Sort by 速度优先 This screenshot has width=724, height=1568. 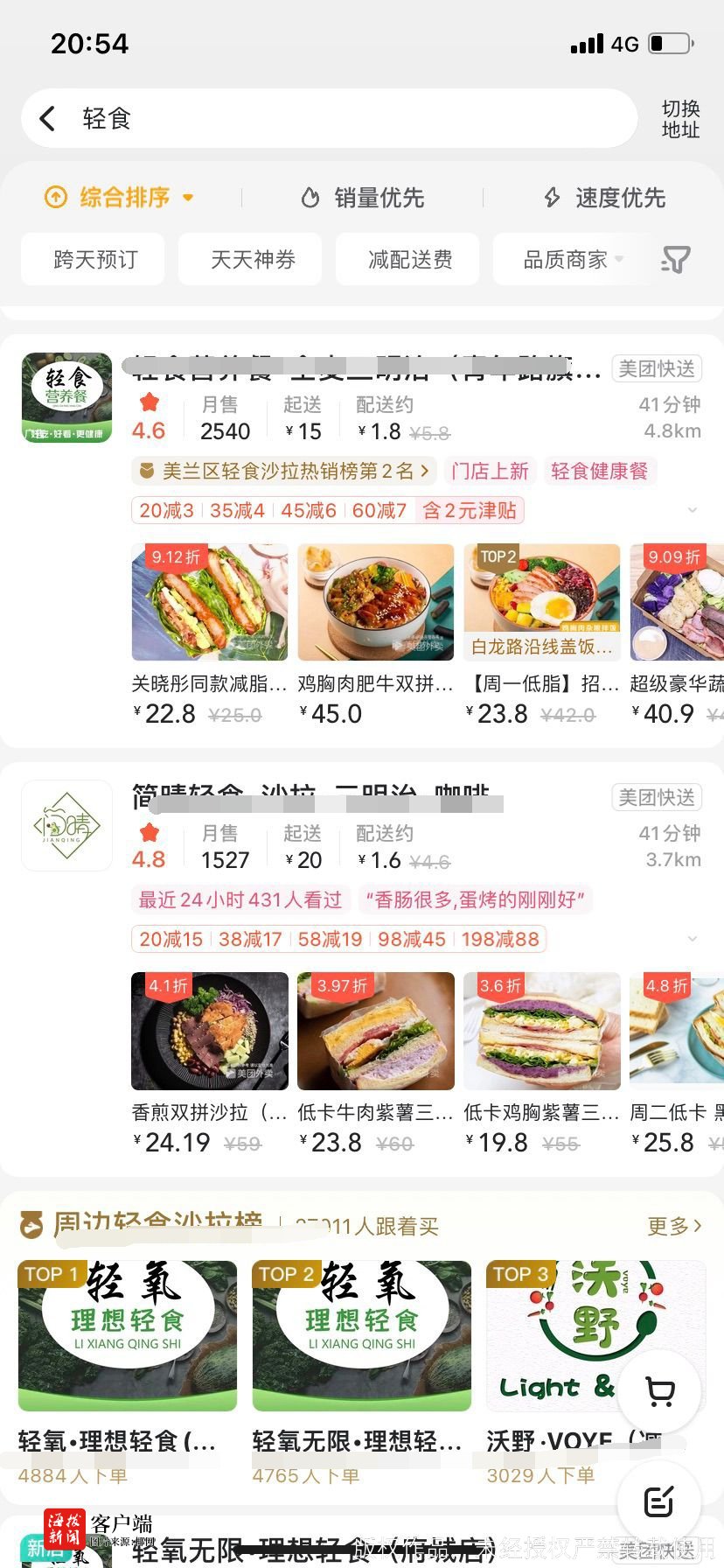coord(605,198)
